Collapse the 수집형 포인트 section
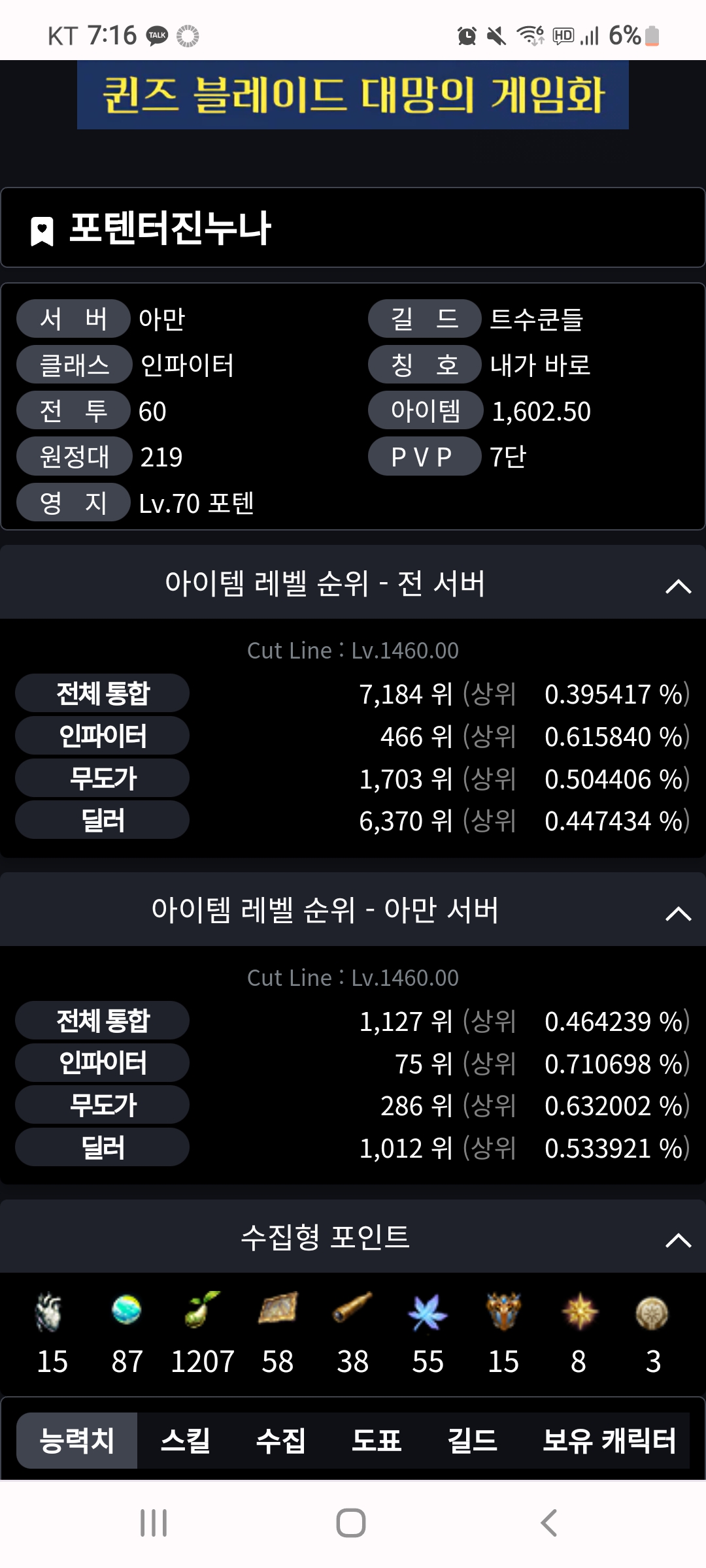 point(678,1240)
